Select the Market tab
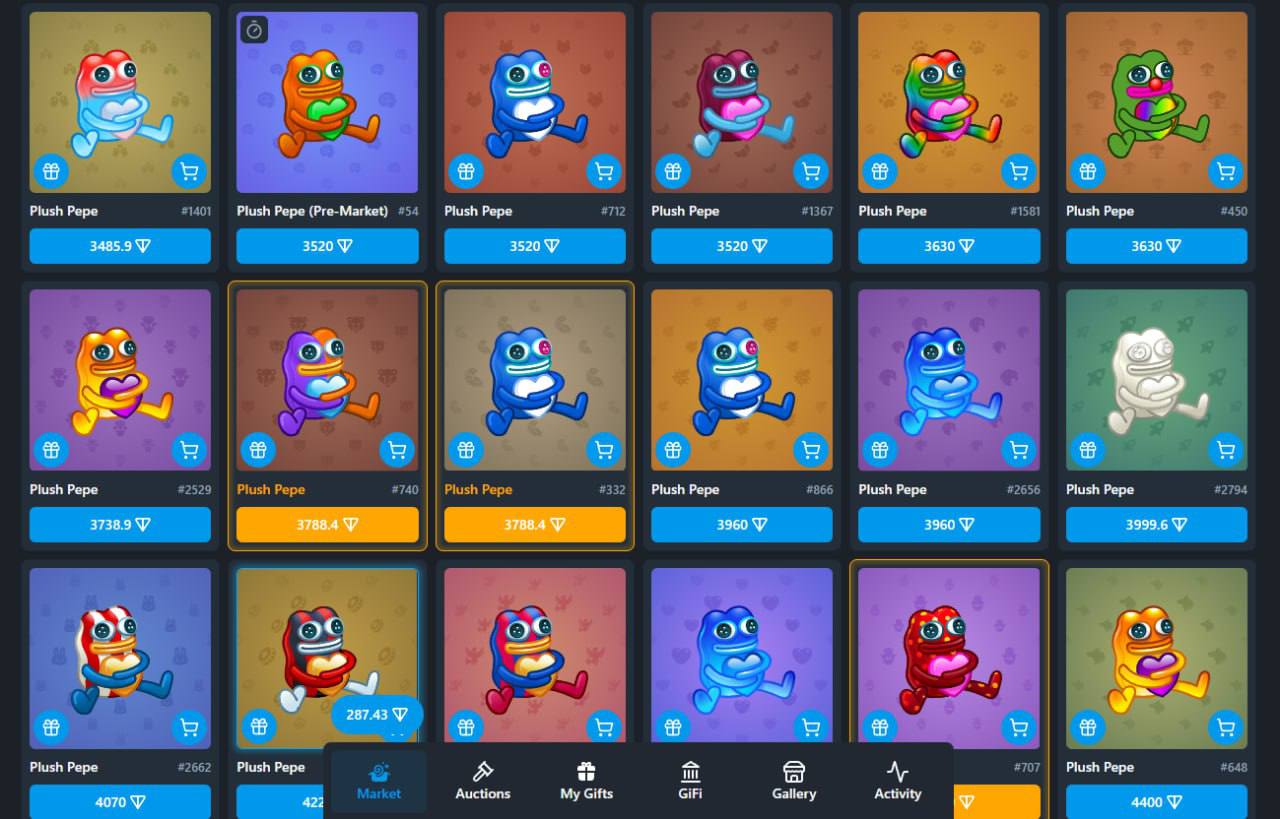This screenshot has height=819, width=1280. pos(379,780)
